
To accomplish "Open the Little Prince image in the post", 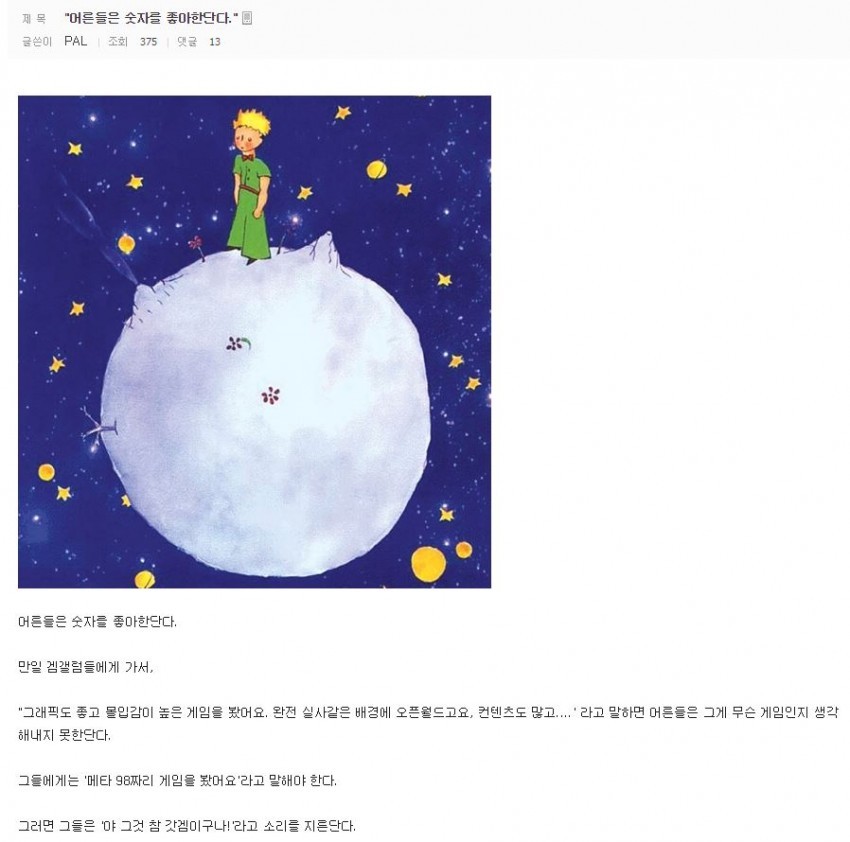I will pyautogui.click(x=254, y=341).
